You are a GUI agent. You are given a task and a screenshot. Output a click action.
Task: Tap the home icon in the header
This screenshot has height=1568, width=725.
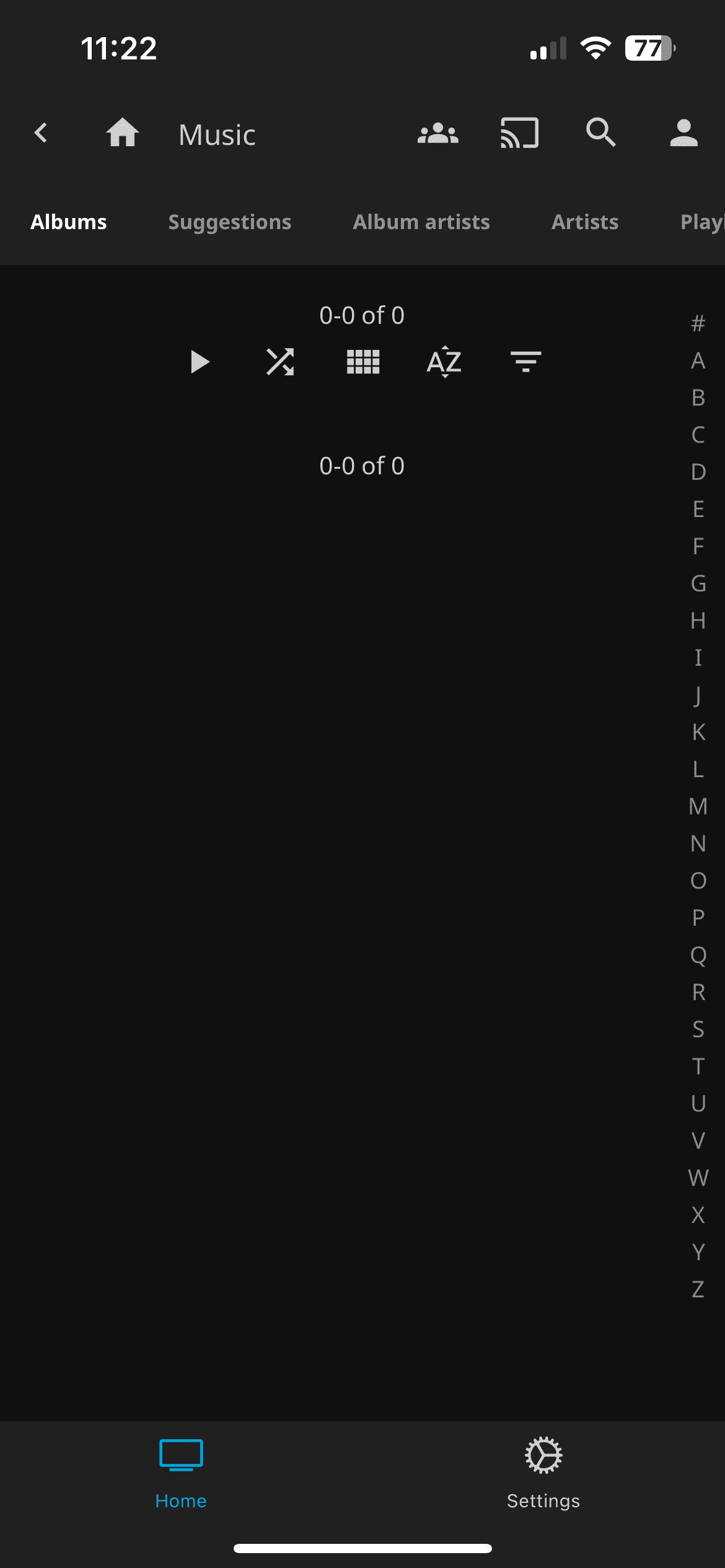[122, 133]
